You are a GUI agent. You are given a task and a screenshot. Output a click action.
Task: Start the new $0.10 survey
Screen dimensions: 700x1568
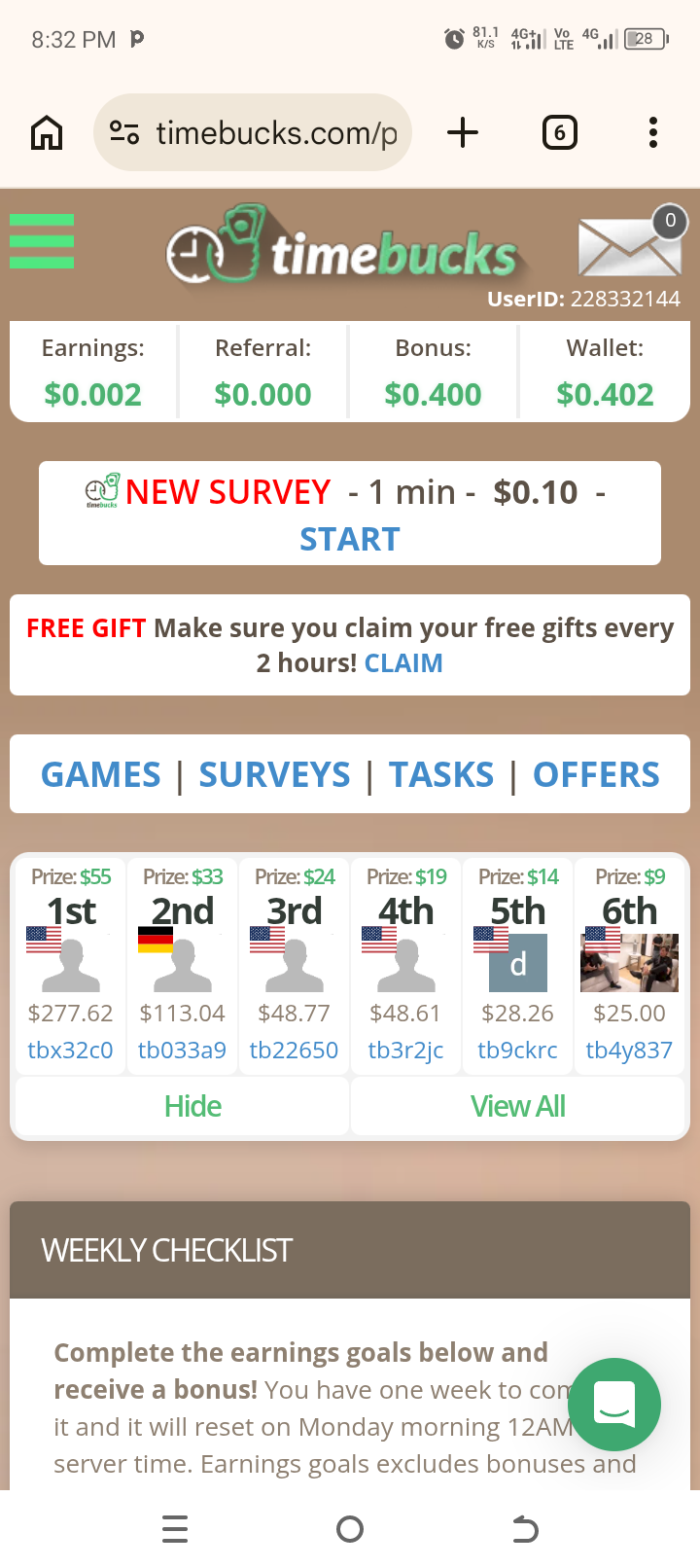[349, 539]
